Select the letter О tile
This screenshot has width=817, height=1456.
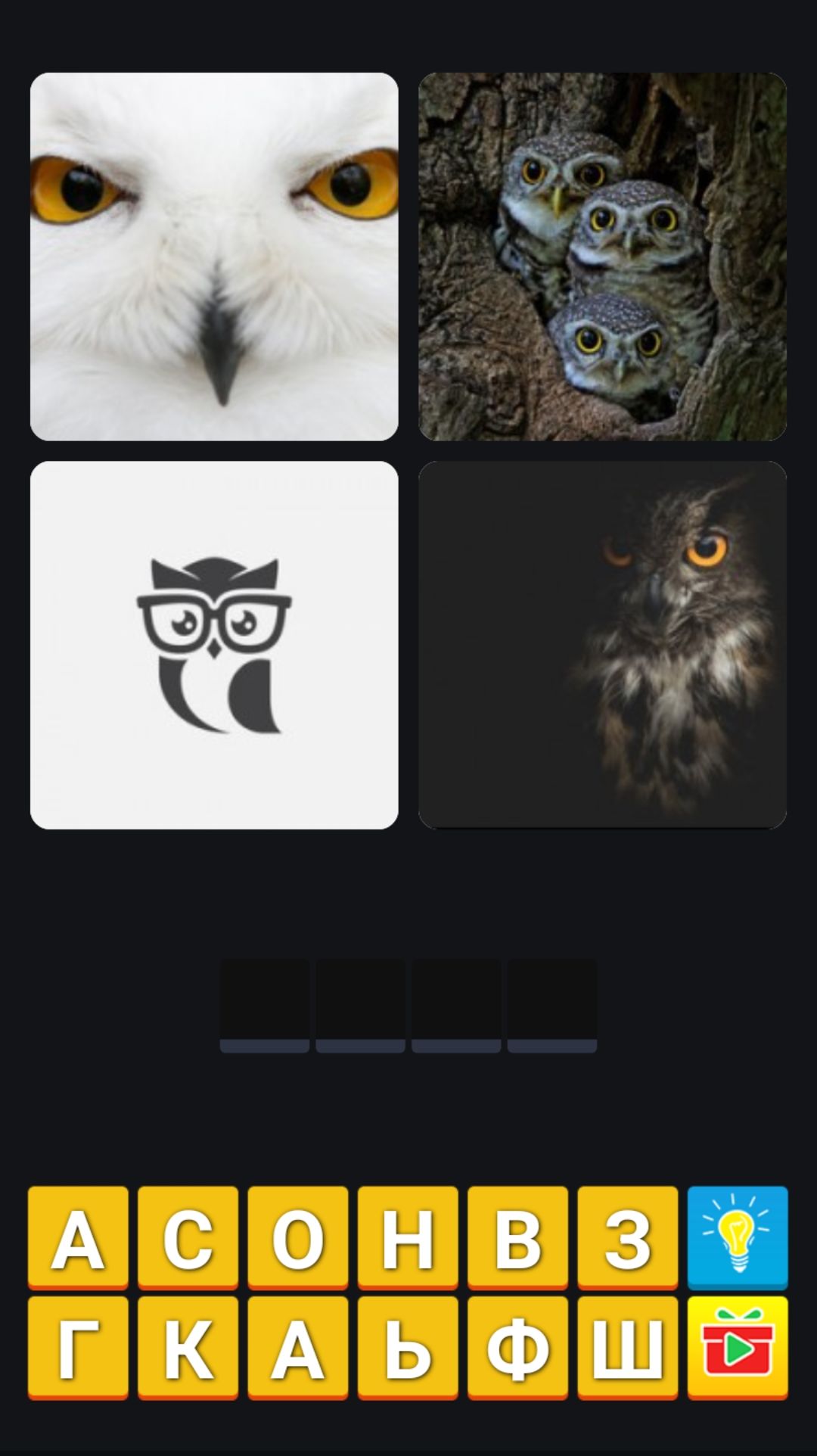pyautogui.click(x=298, y=1237)
